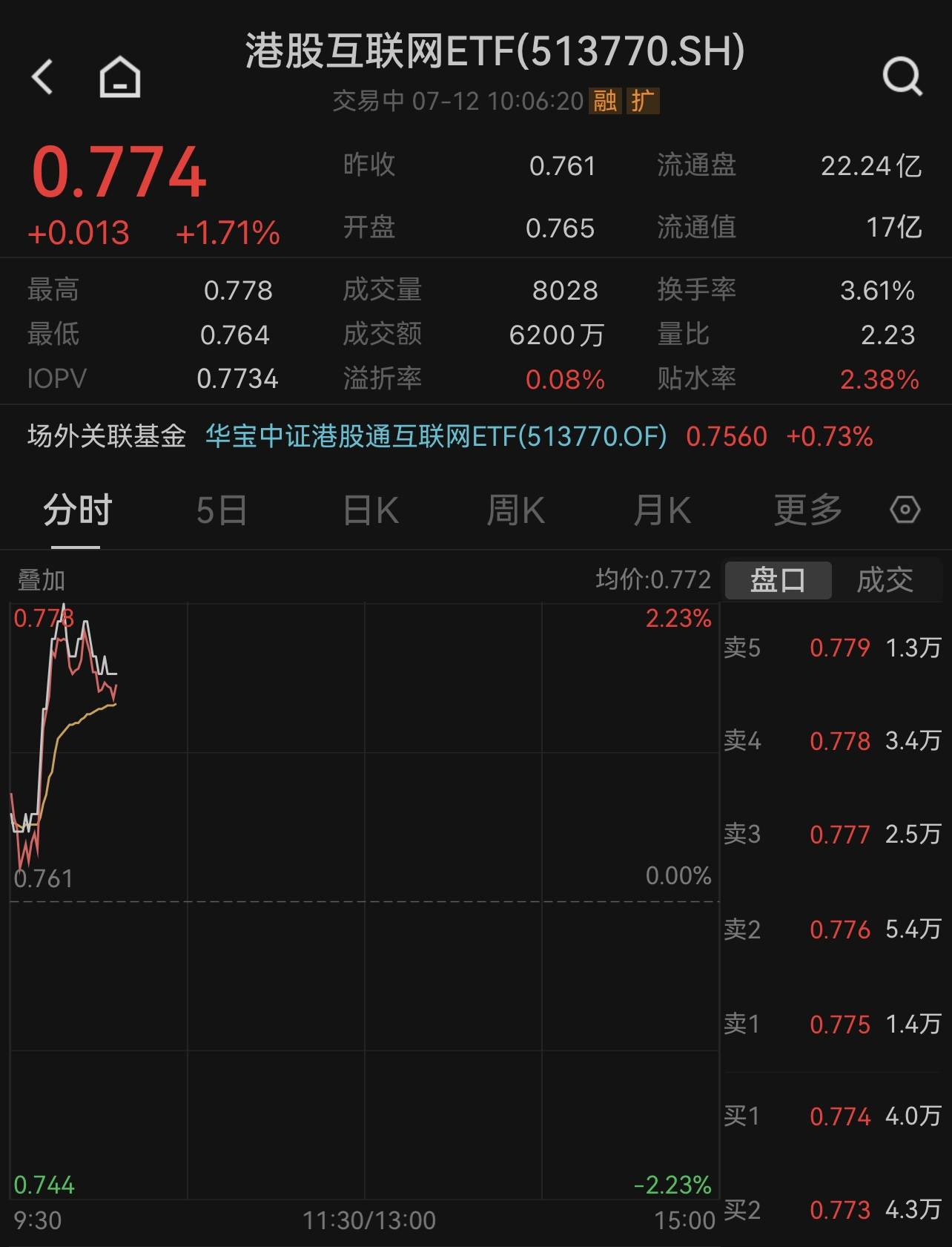Open stock search

pos(902,76)
